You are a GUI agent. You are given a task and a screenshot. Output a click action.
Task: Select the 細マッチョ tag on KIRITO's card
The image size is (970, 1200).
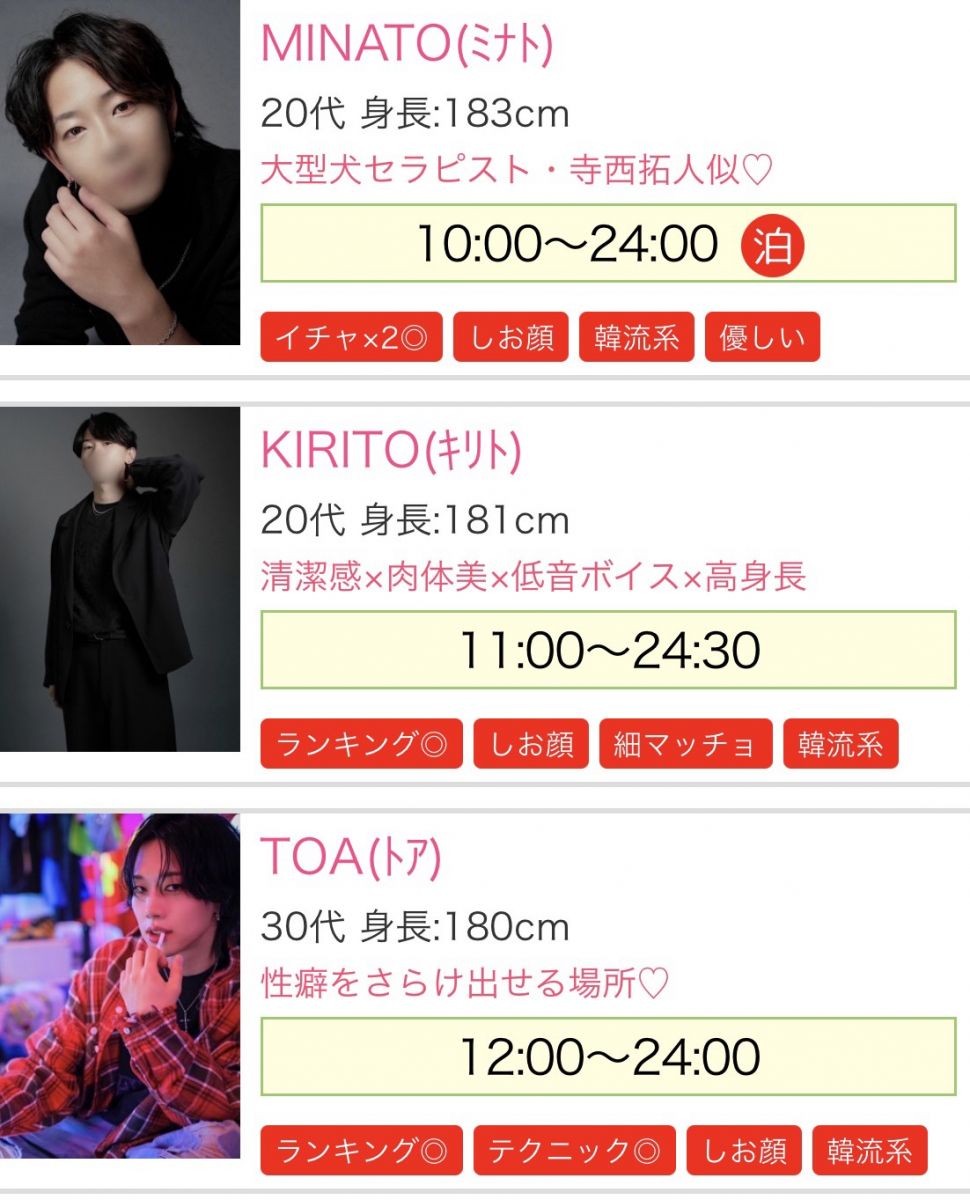pyautogui.click(x=685, y=744)
